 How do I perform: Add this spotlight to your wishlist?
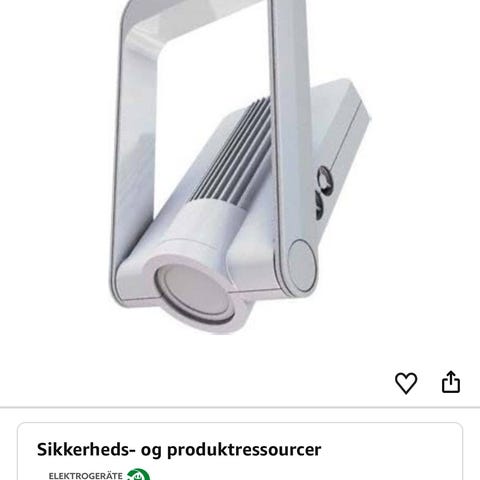pos(406,383)
